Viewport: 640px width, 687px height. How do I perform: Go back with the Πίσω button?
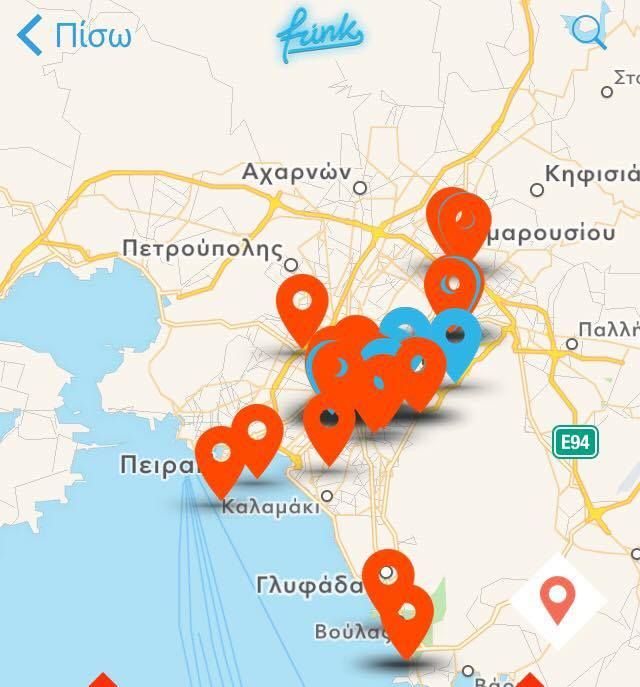74,34
